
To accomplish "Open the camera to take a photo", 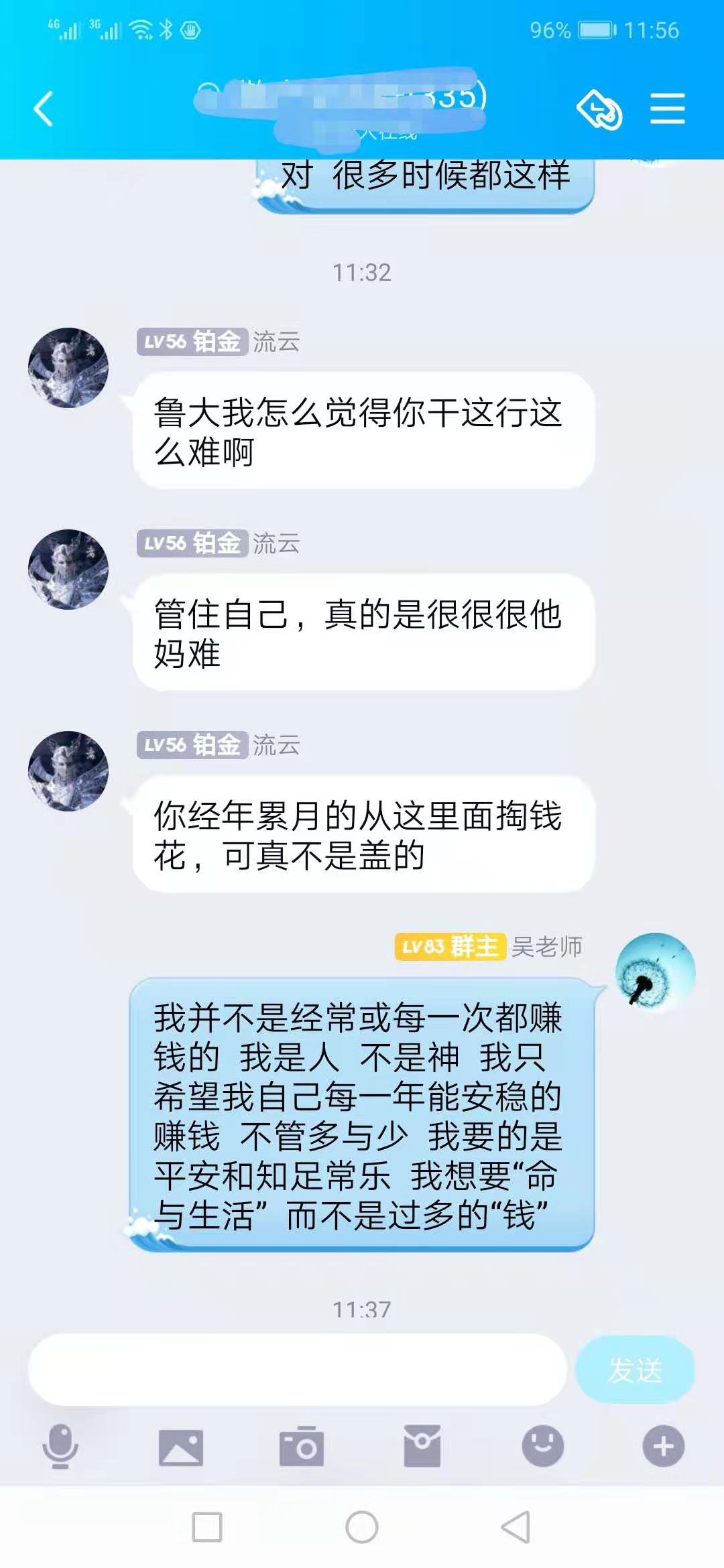I will coord(302,1446).
